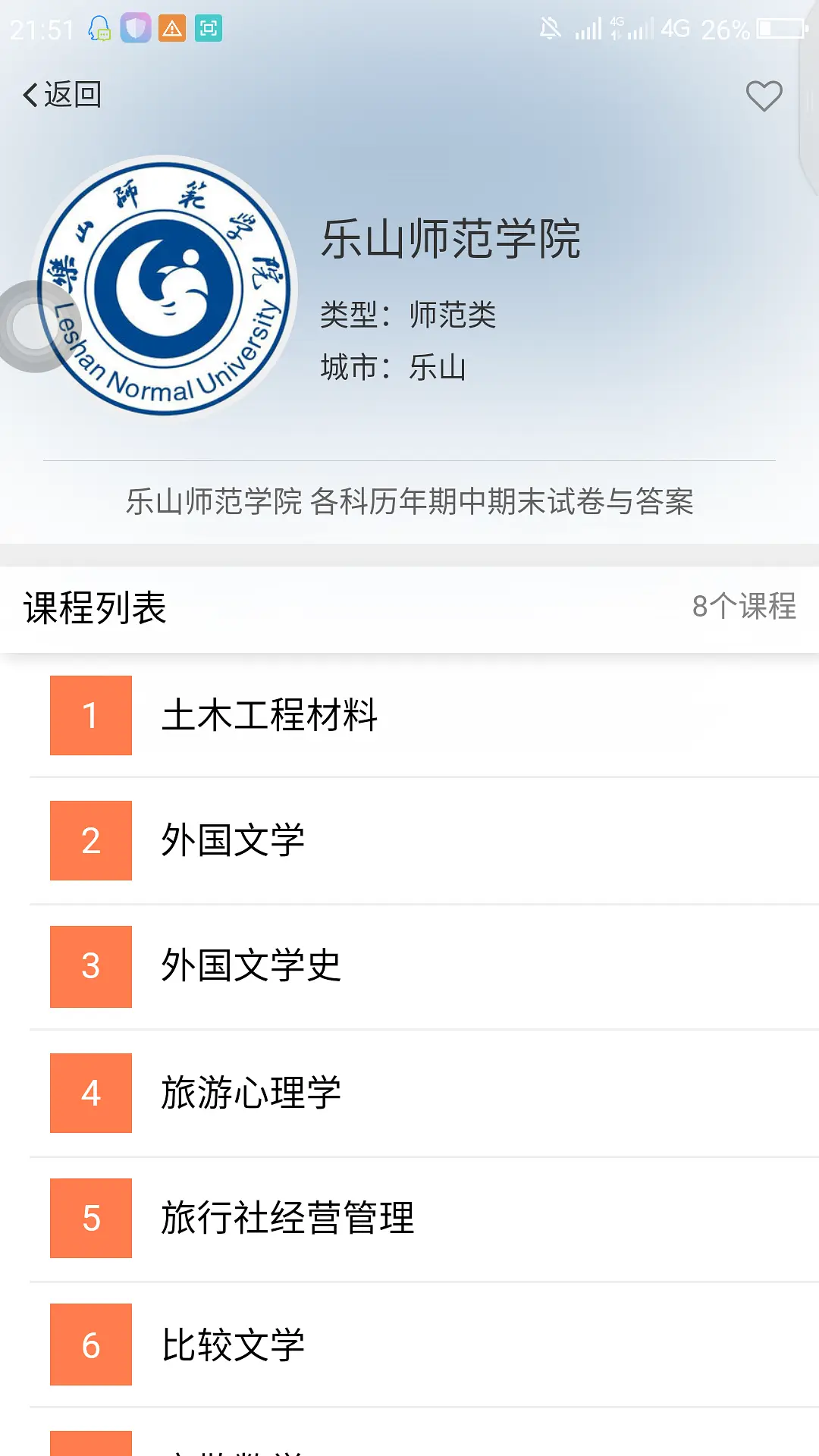Select the 外国文学史 course
Viewport: 819px width, 1456px height.
pyautogui.click(x=409, y=966)
